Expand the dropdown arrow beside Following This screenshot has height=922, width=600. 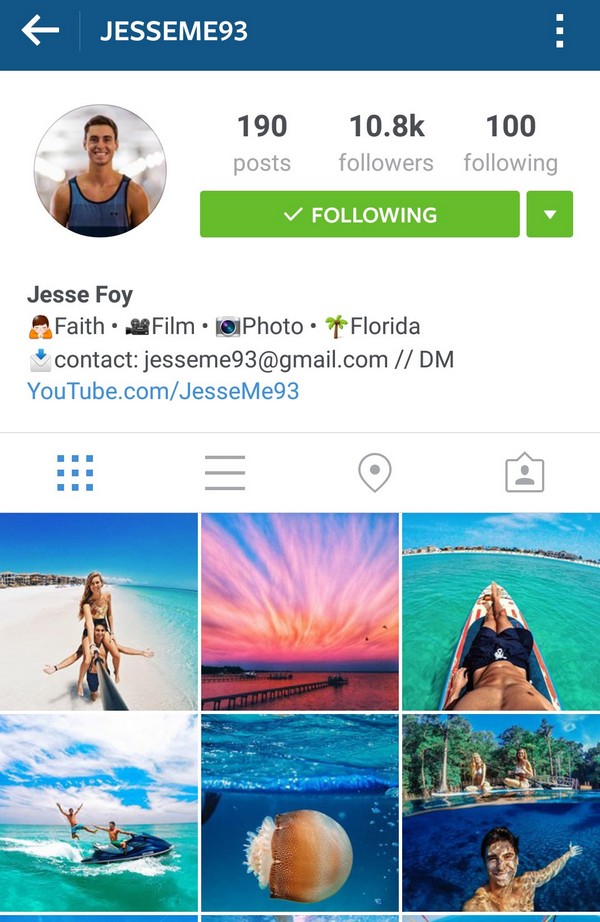549,214
